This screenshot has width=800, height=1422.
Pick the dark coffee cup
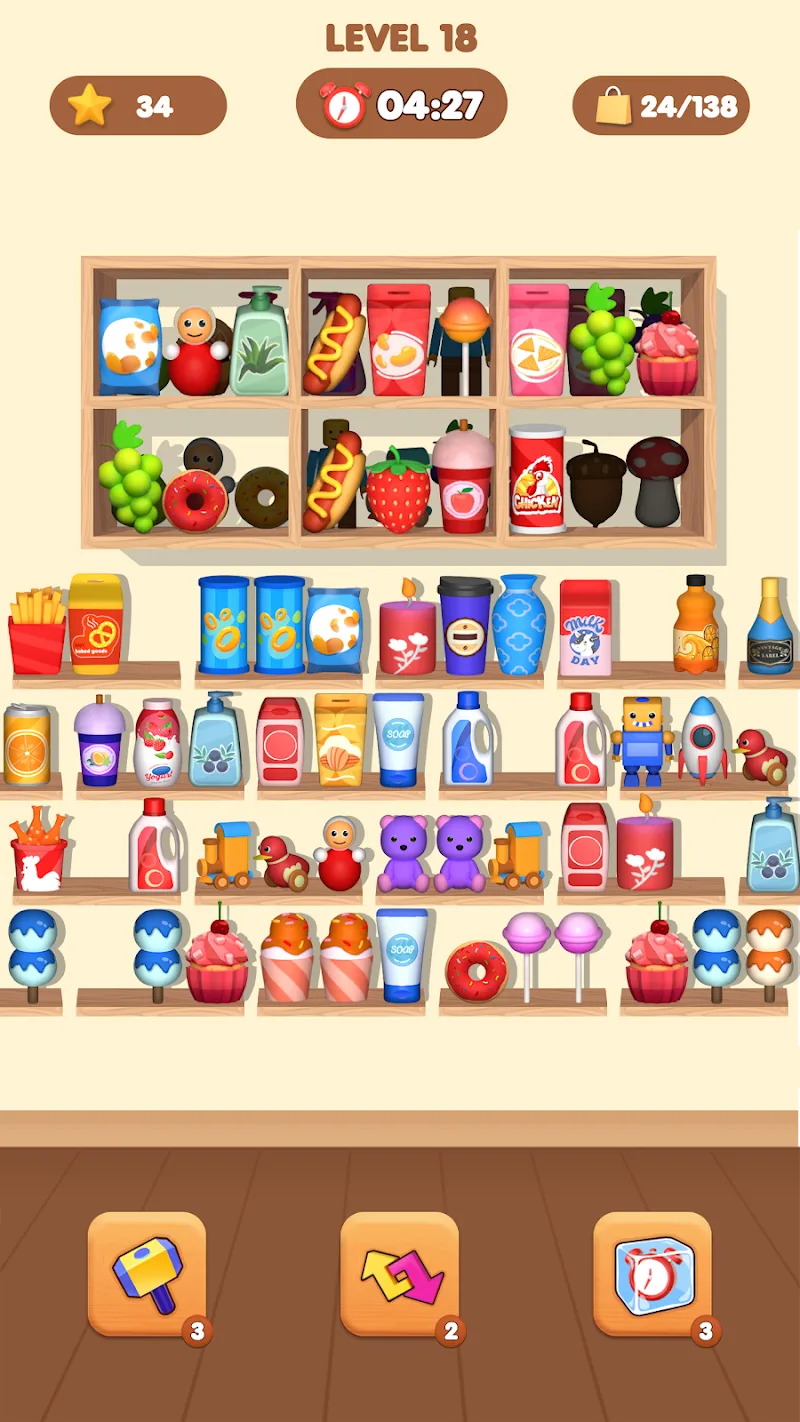(465, 625)
